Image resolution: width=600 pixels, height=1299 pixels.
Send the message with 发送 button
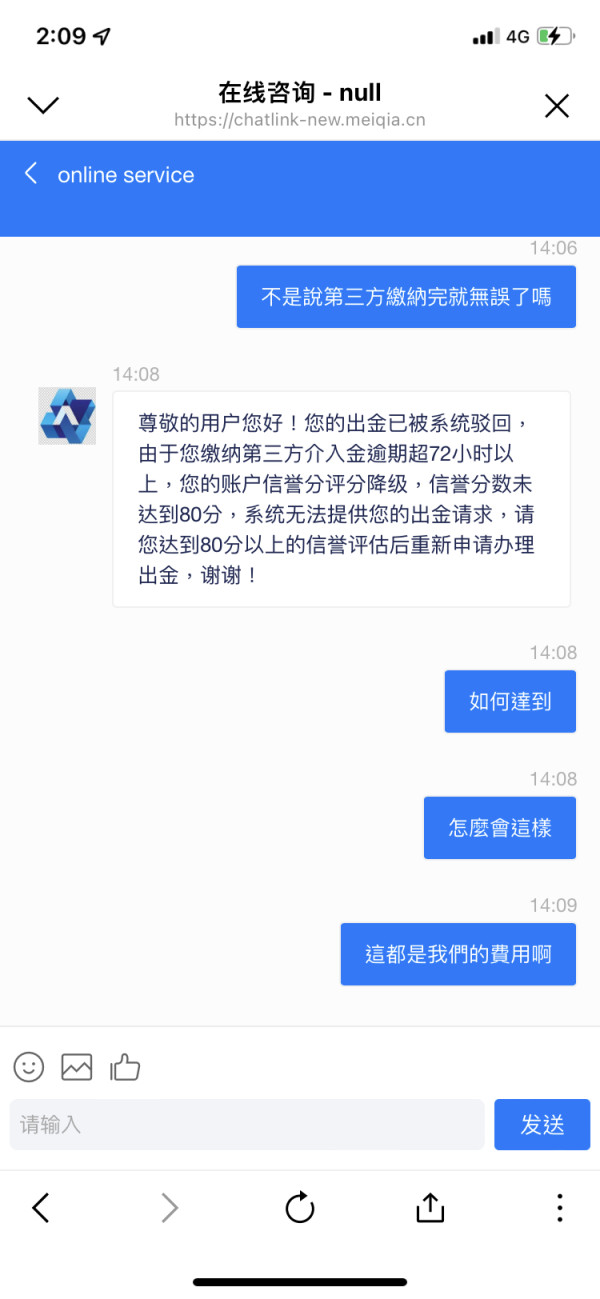tap(542, 1125)
